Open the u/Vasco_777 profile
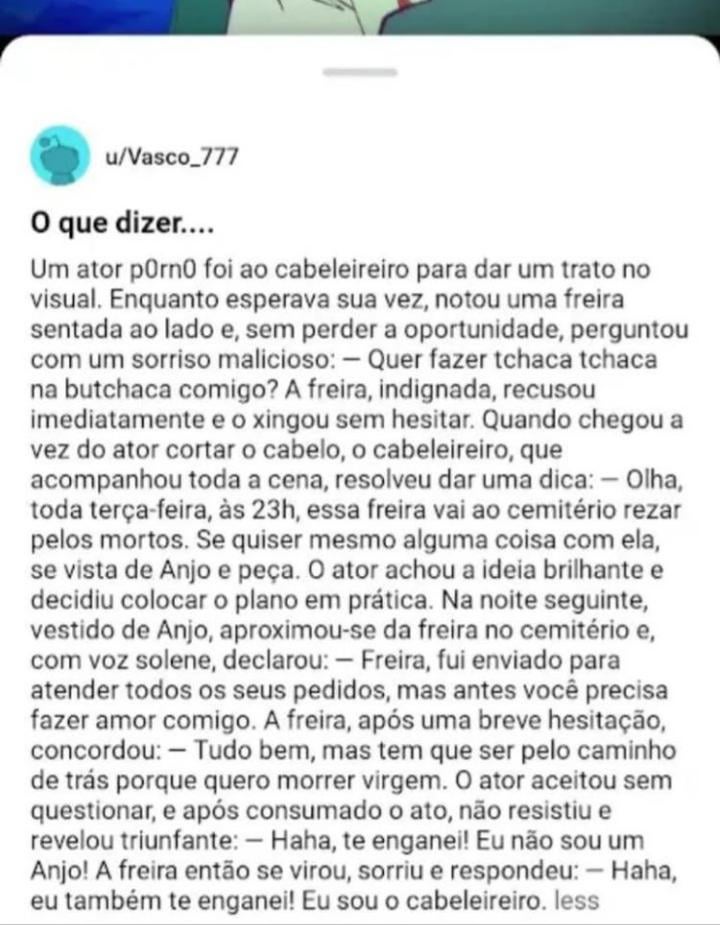Viewport: 720px width, 925px height. pos(172,158)
